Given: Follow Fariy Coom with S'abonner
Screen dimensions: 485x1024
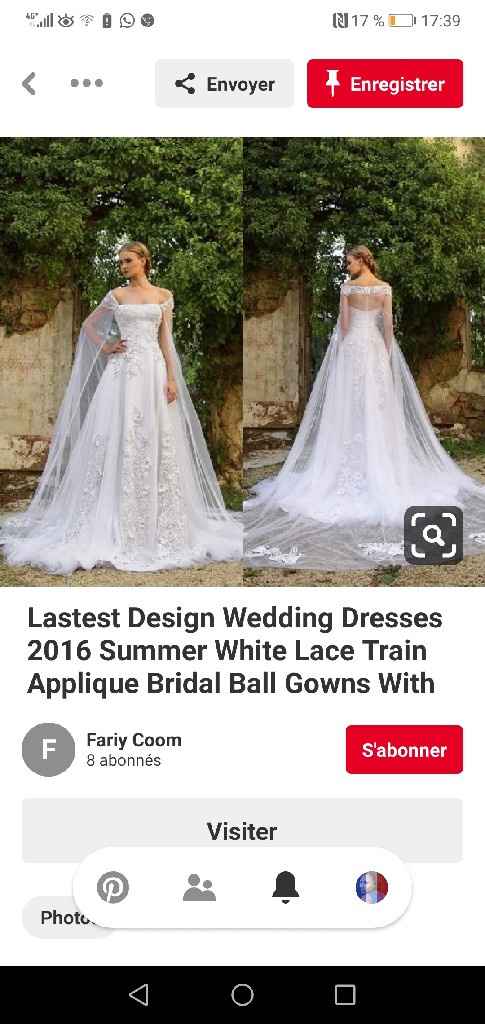Looking at the screenshot, I should point(404,750).
